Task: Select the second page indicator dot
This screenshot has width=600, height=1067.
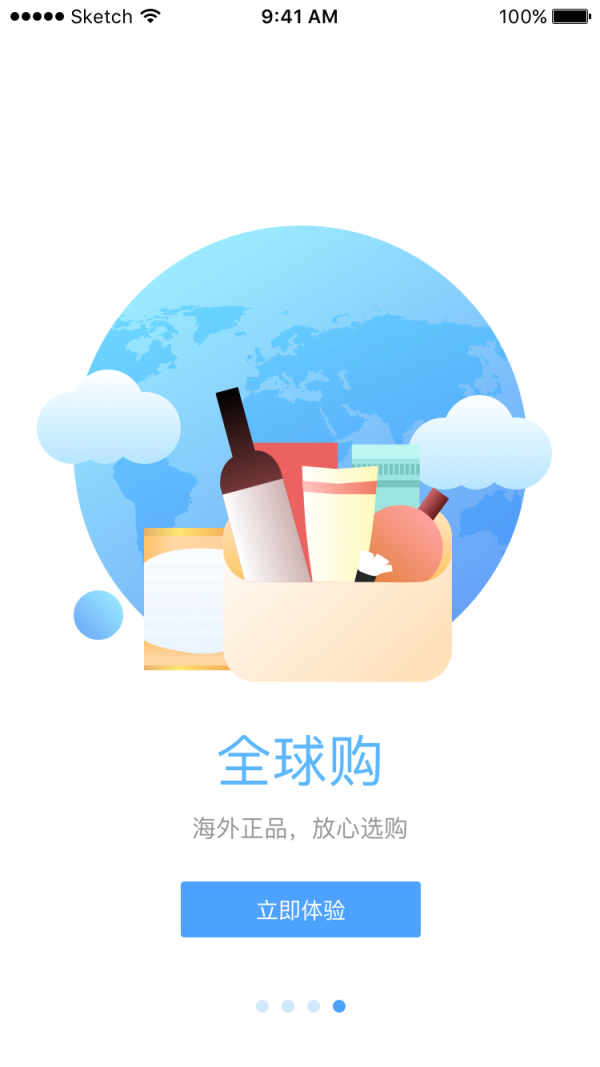Action: click(288, 1006)
